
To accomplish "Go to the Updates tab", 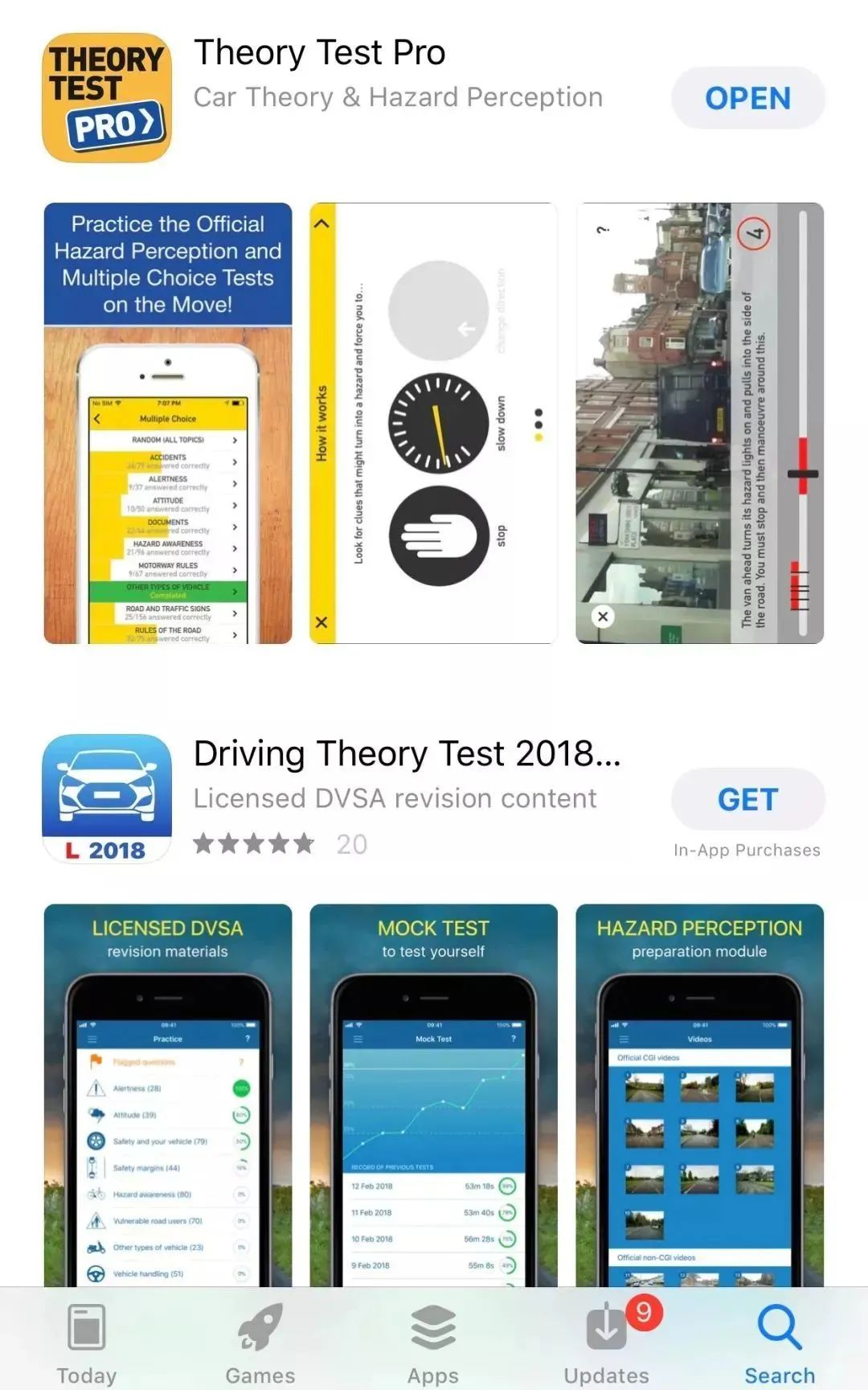I will click(607, 1343).
